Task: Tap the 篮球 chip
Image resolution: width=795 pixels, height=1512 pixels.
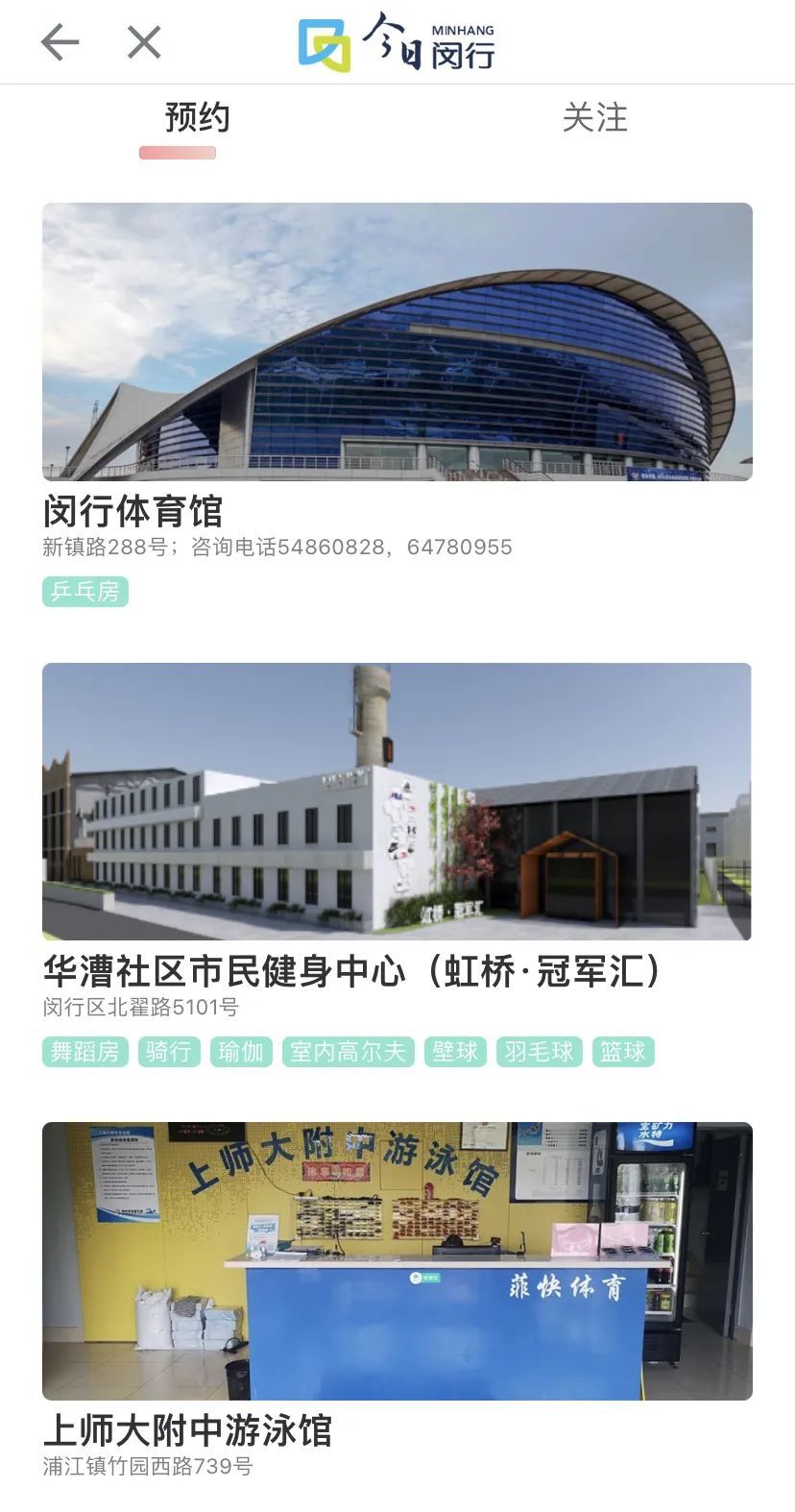Action: [x=623, y=1052]
